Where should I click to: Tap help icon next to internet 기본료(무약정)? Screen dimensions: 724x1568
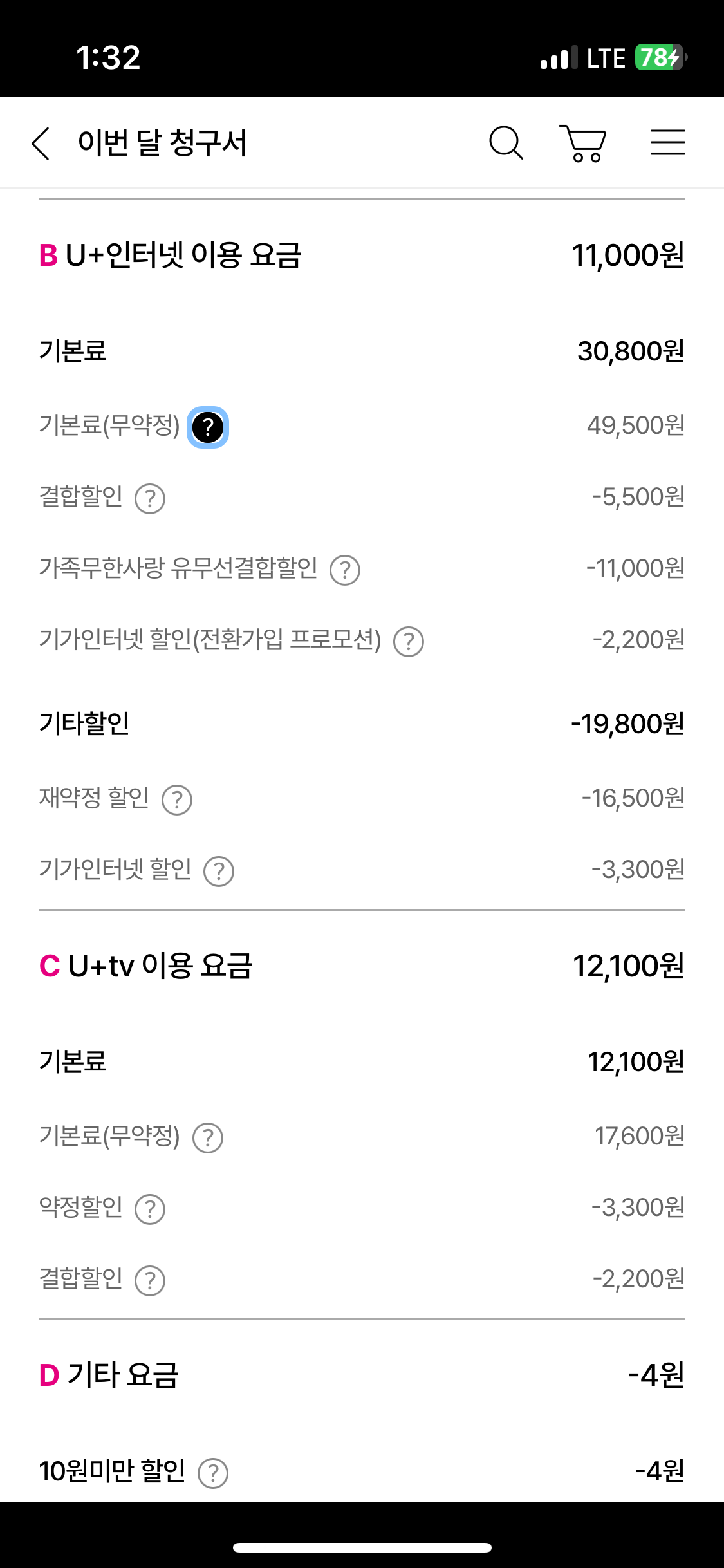(x=208, y=427)
